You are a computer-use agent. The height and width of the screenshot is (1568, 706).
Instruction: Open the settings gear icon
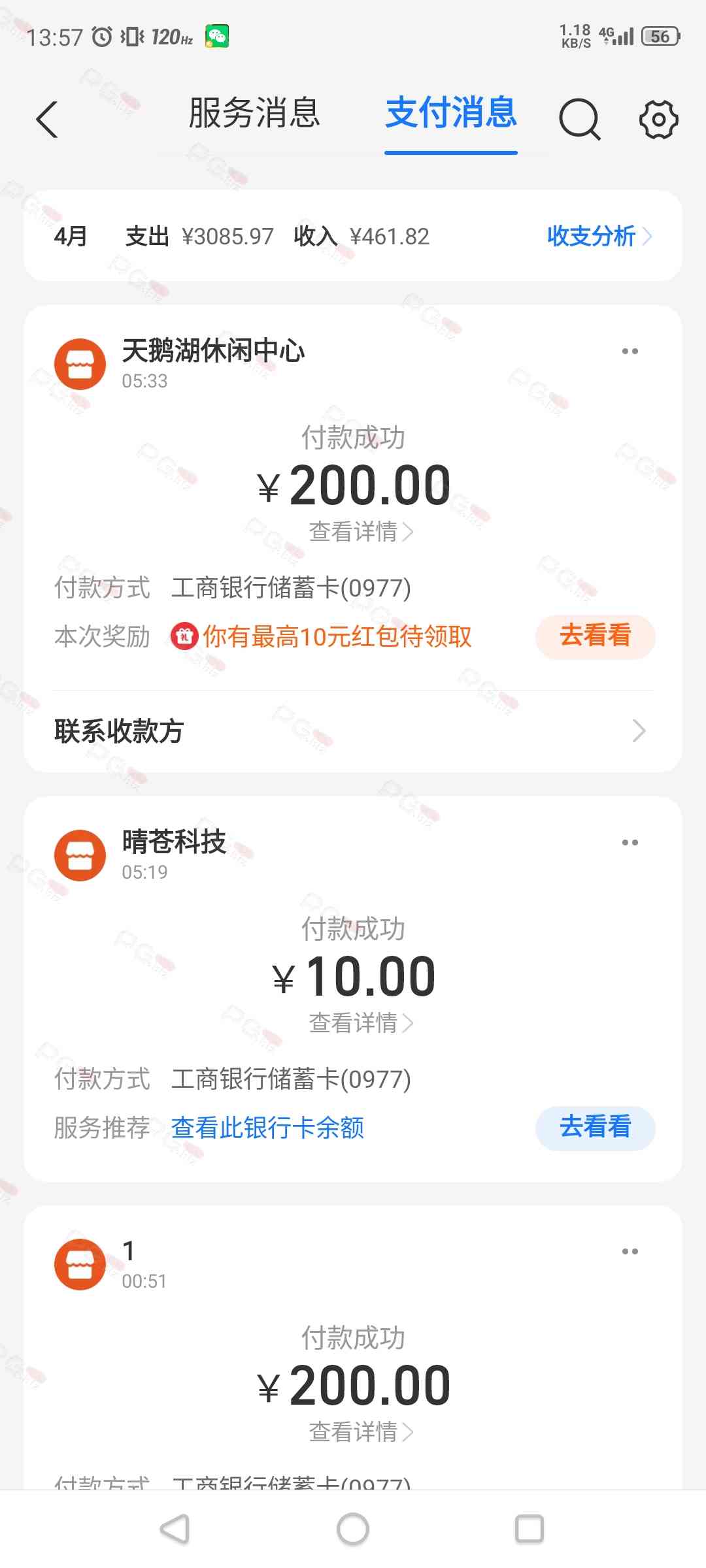658,120
